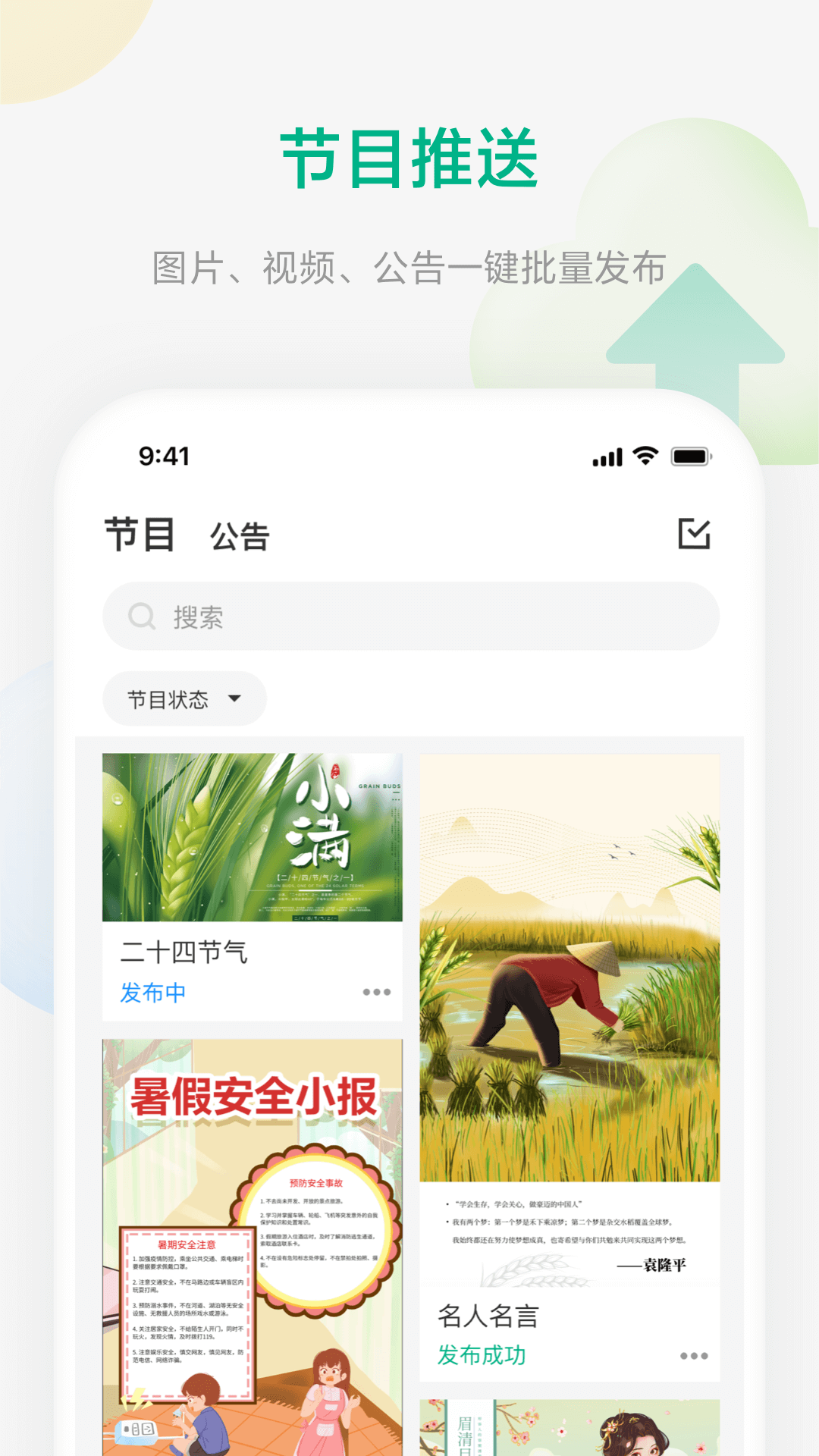Viewport: 819px width, 1456px height.
Task: Open the compose icon at top right
Action: pos(695,535)
